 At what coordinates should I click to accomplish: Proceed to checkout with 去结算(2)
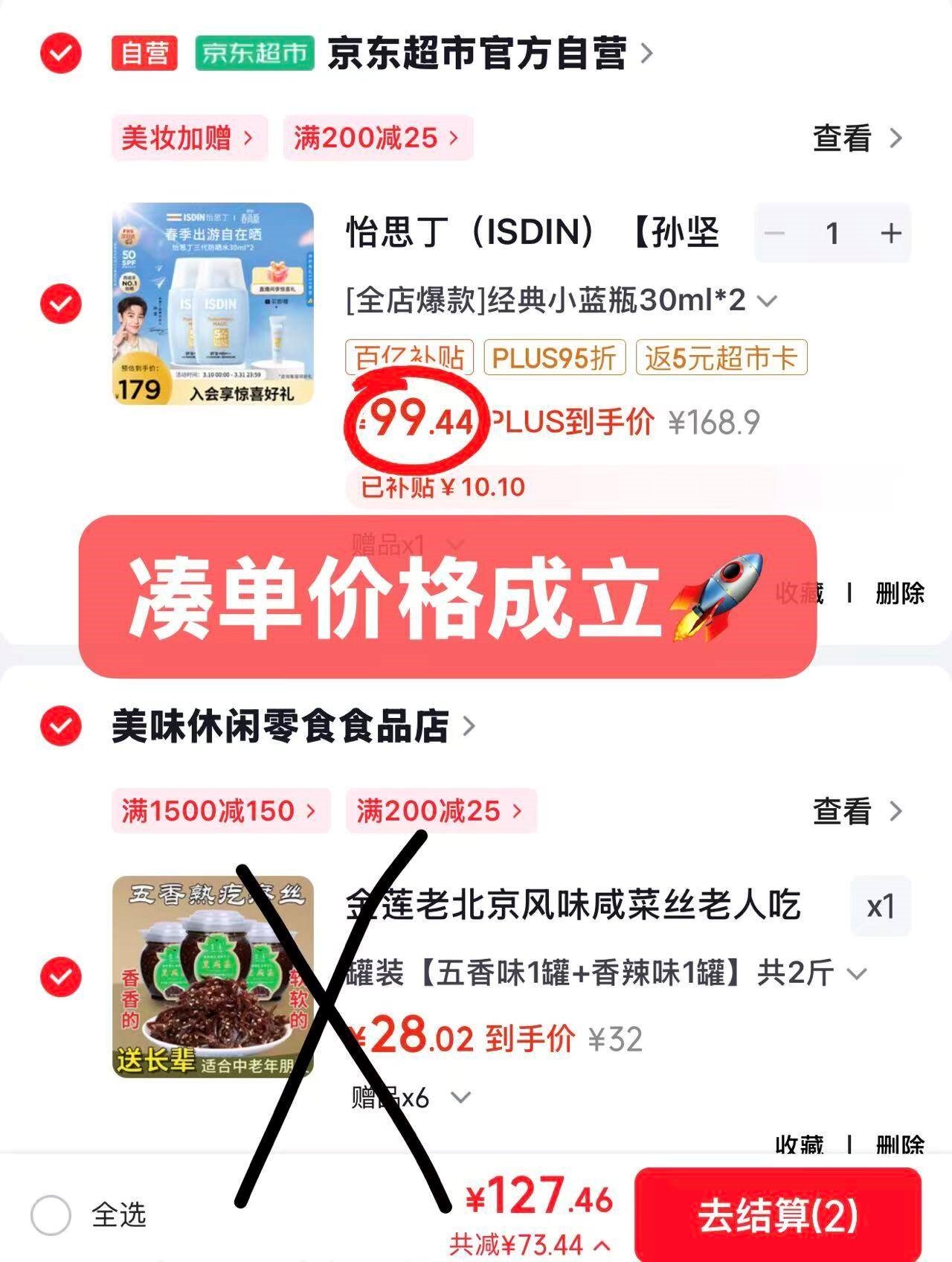point(778,1215)
